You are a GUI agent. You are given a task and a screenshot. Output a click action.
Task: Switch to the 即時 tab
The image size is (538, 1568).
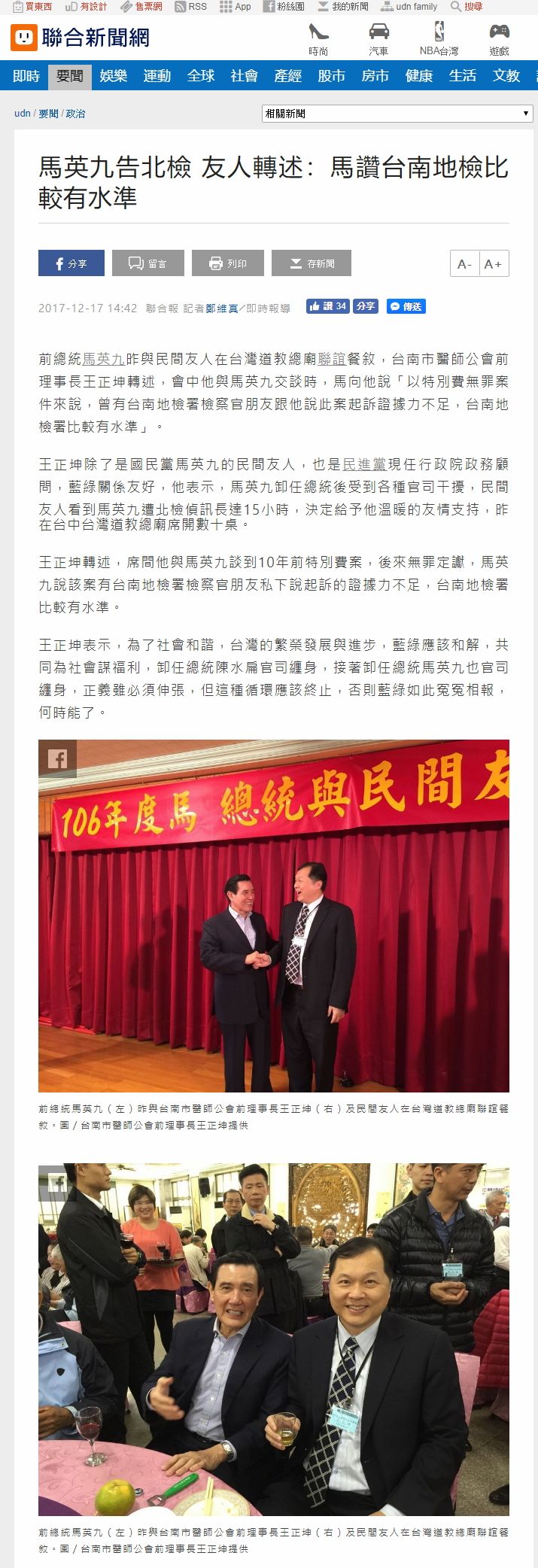coord(26,76)
